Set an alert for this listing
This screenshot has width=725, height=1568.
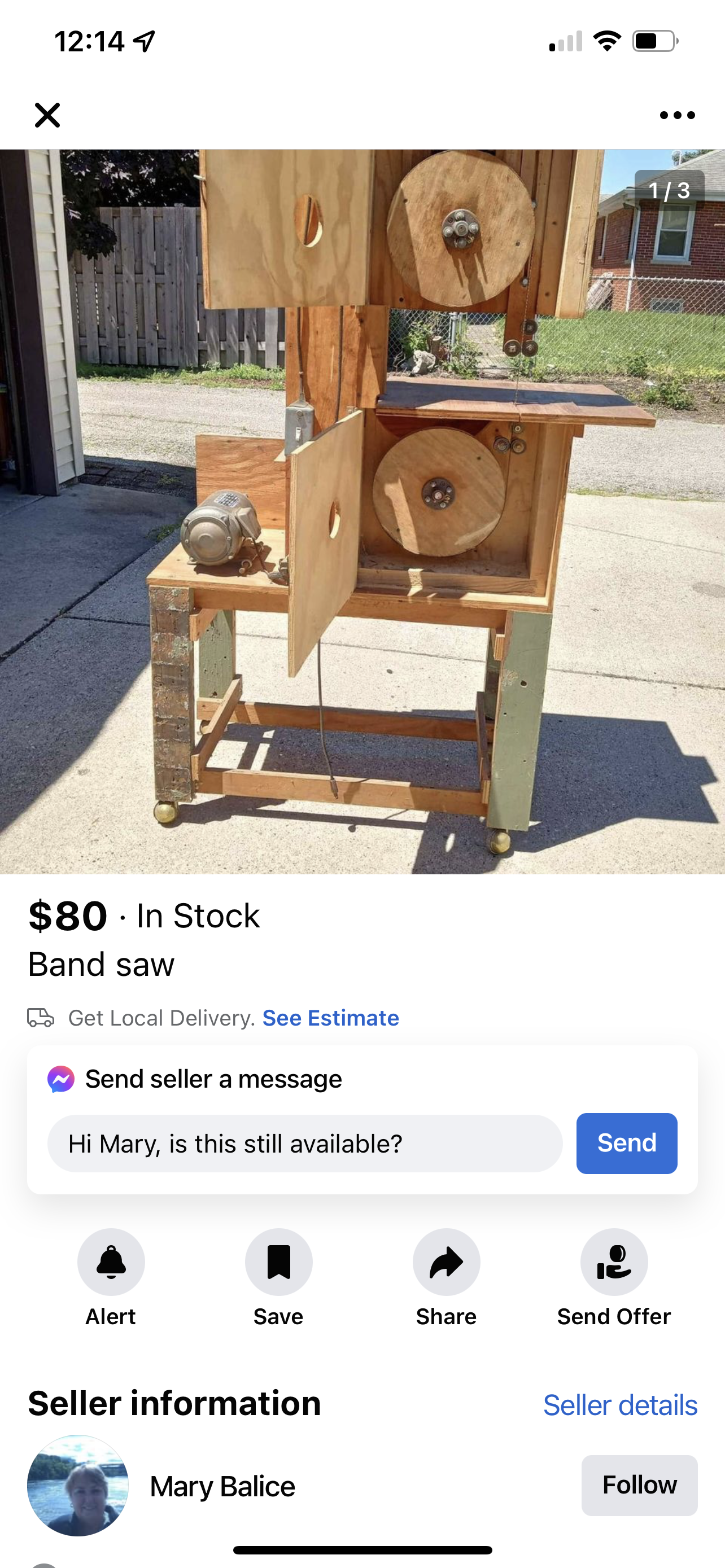pyautogui.click(x=111, y=1263)
